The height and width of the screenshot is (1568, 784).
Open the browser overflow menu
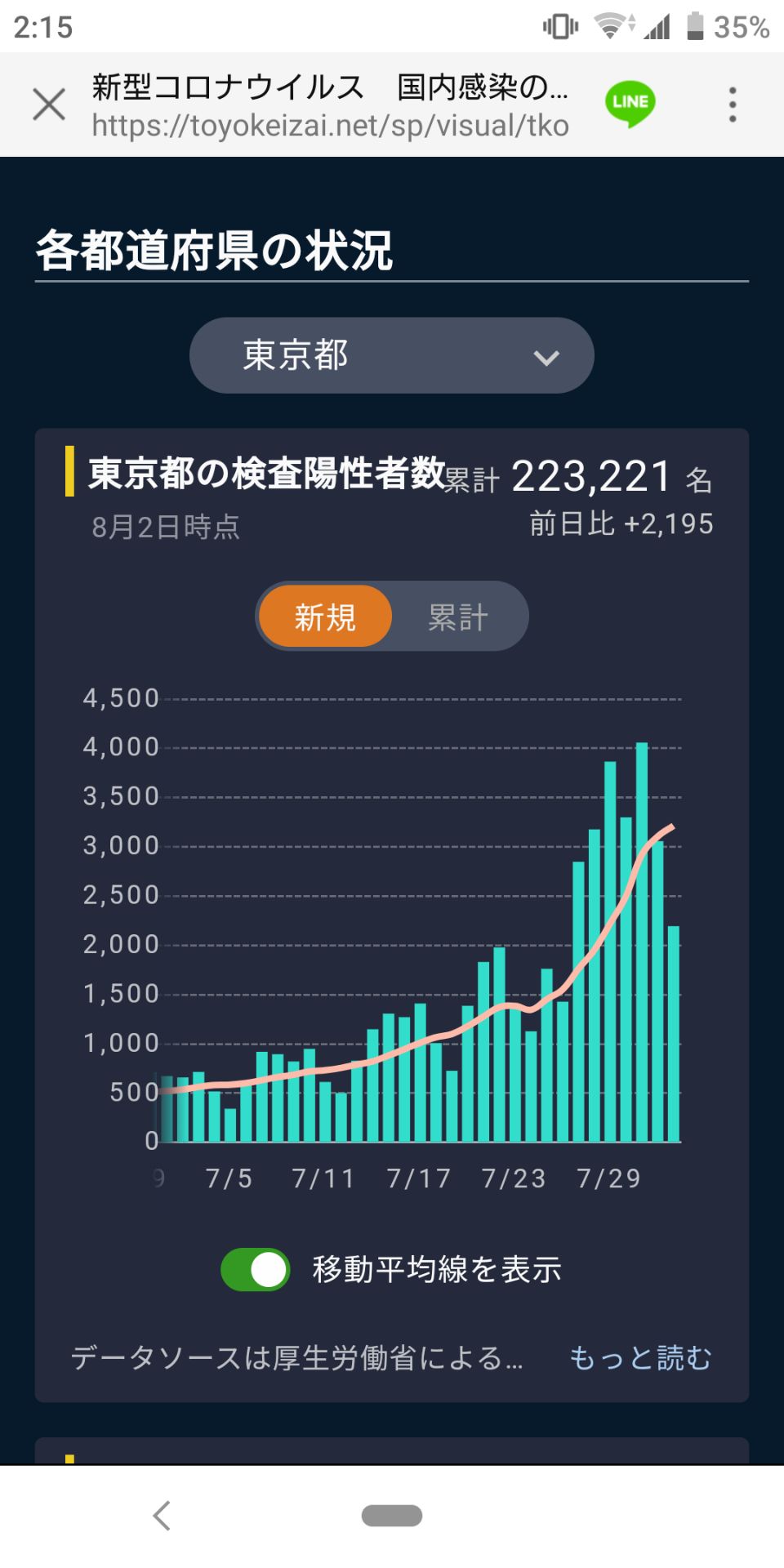(733, 105)
